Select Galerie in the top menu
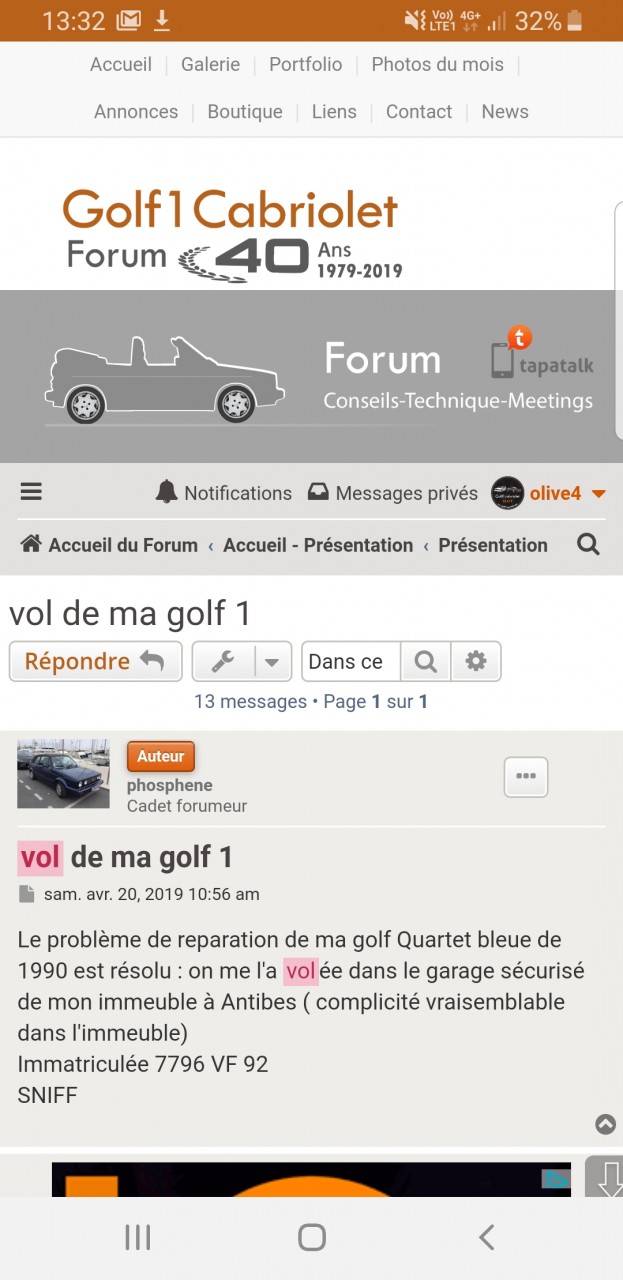Image resolution: width=623 pixels, height=1280 pixels. (210, 64)
